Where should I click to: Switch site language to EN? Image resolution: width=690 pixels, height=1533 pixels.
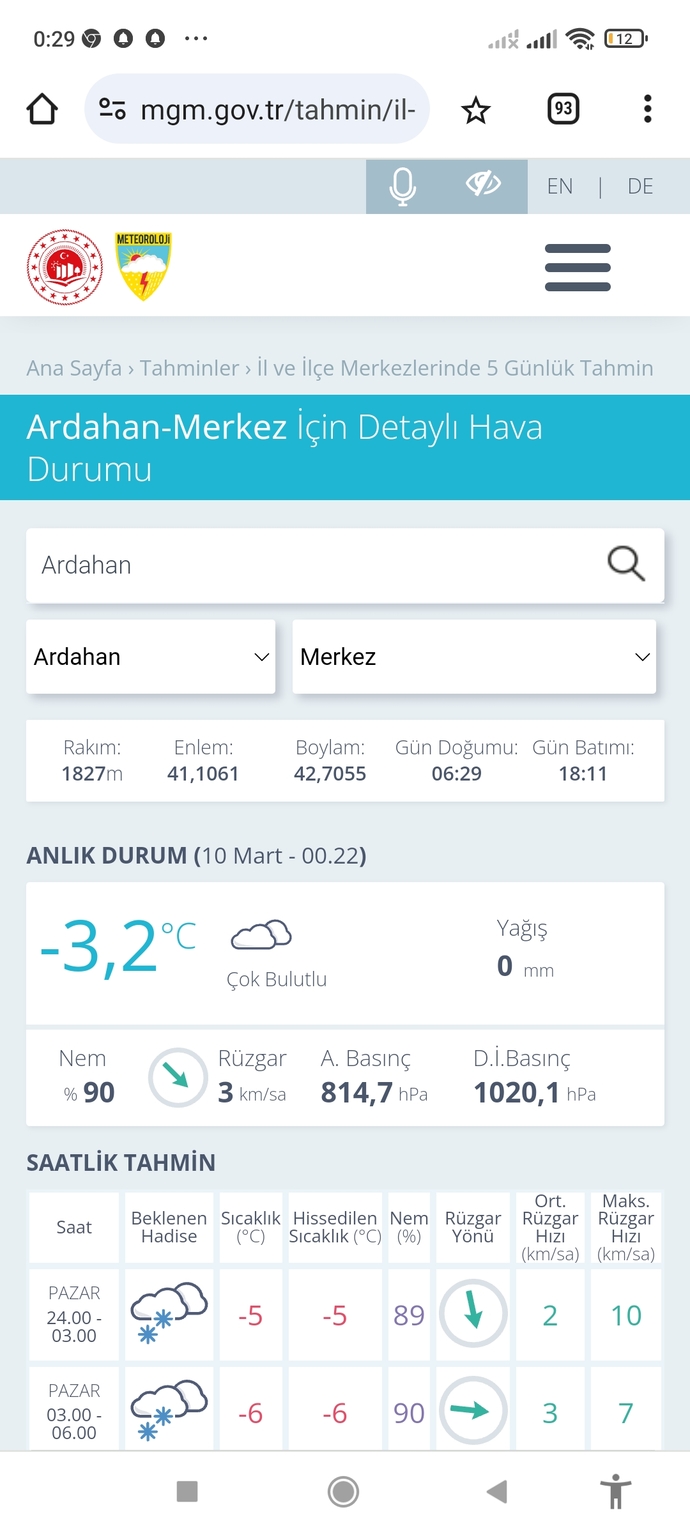(x=560, y=186)
